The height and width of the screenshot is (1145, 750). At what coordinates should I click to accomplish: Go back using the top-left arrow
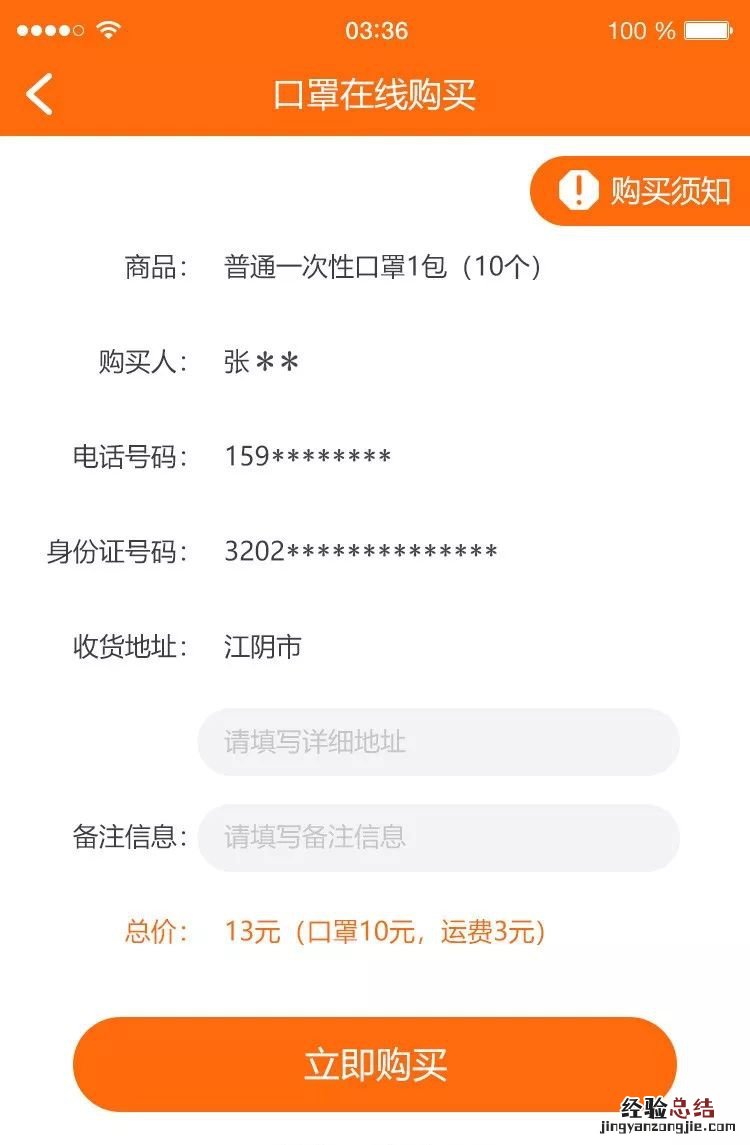click(x=40, y=95)
